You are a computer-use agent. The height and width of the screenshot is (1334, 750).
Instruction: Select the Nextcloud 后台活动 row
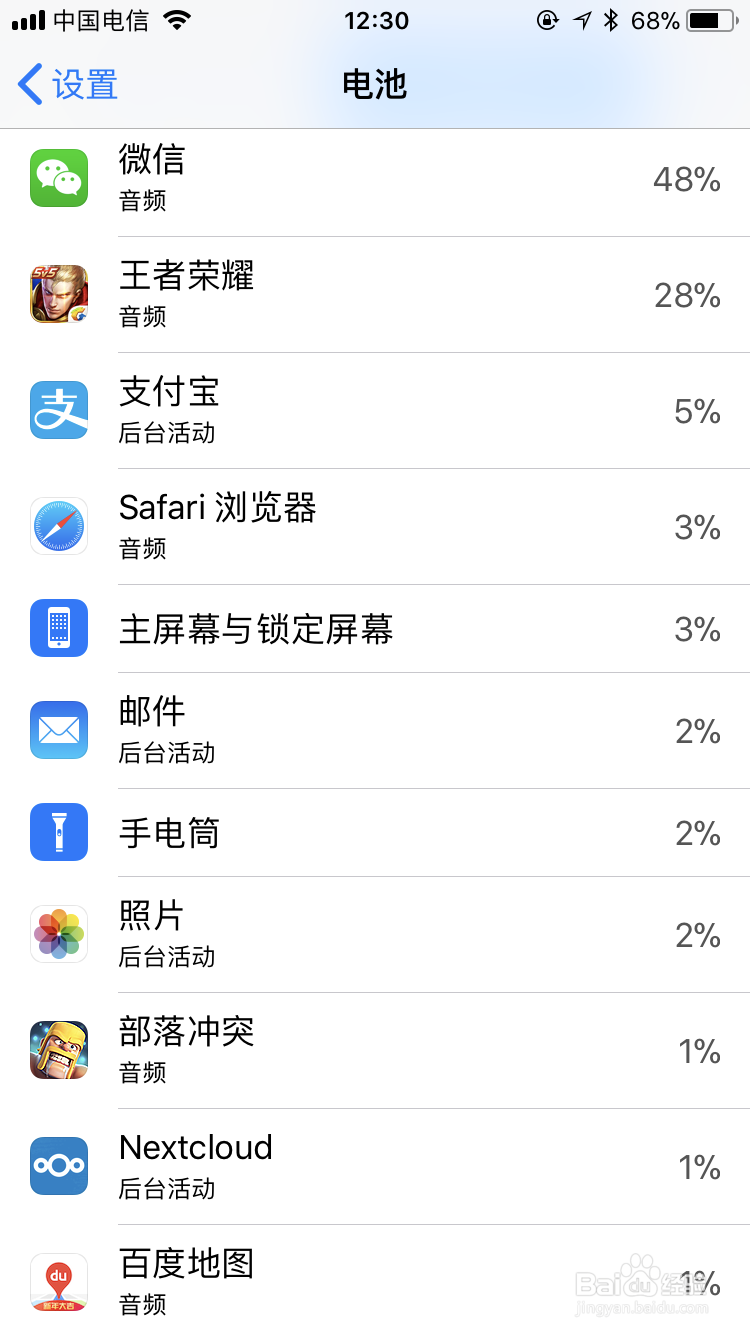point(375,1166)
